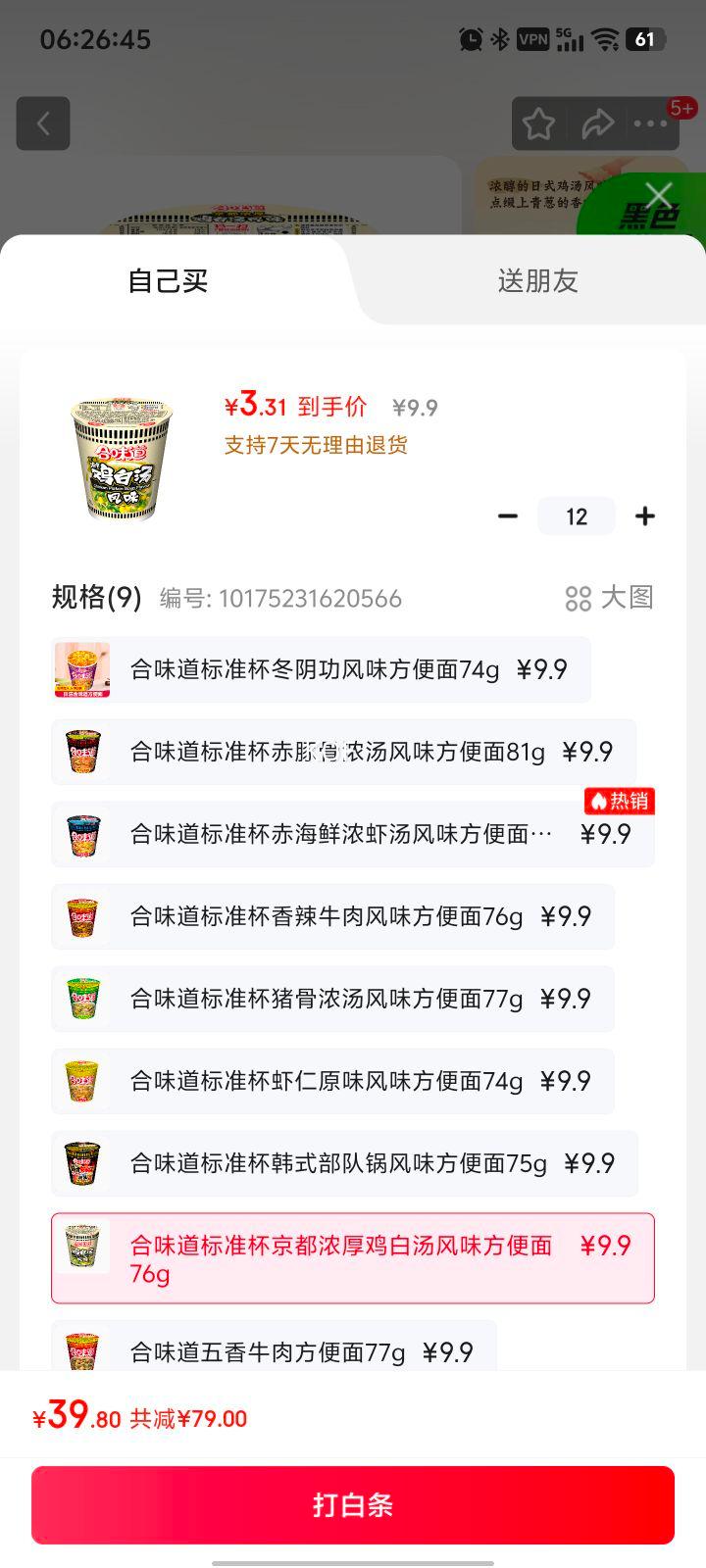Switch to 大图 large image view
This screenshot has width=706, height=1568.
[609, 598]
